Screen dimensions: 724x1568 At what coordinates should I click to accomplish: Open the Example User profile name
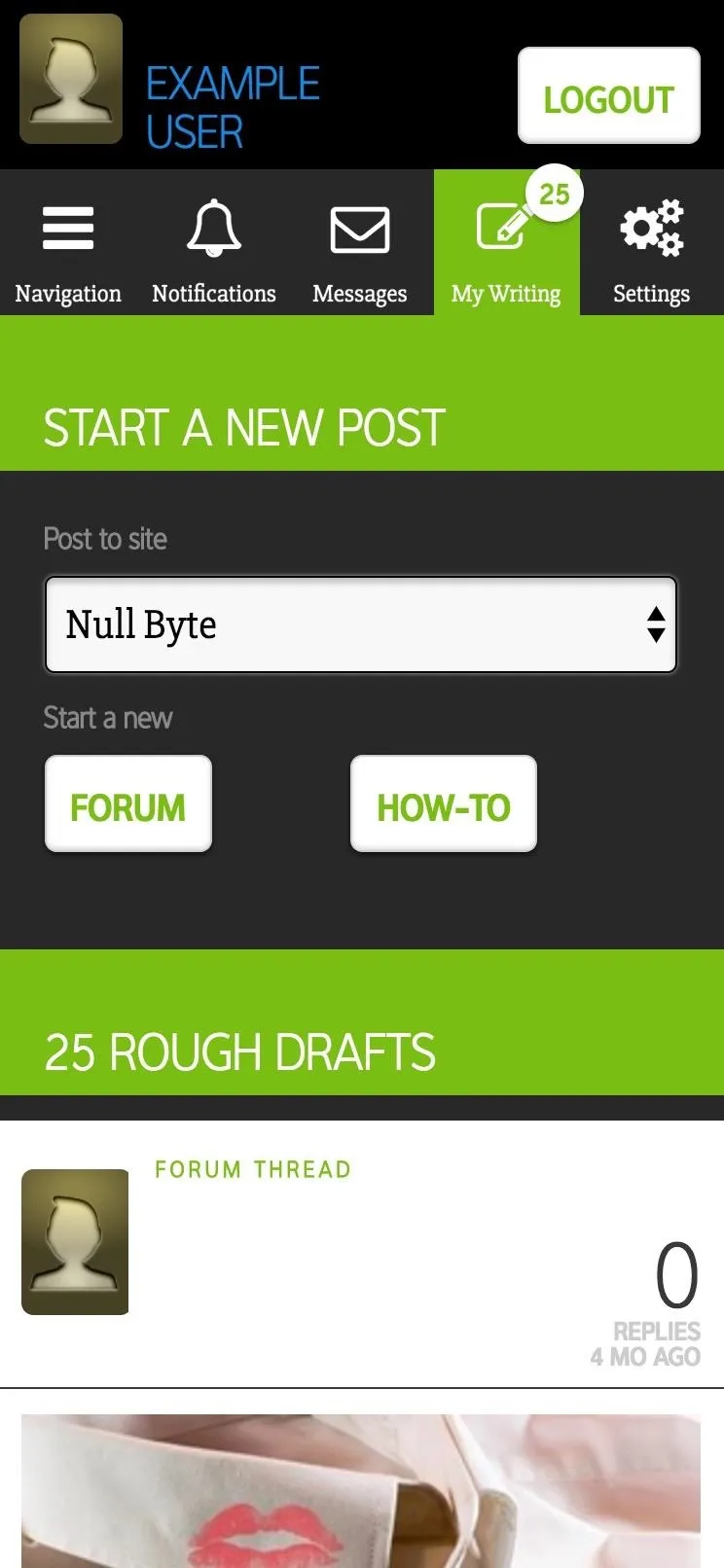pos(233,108)
